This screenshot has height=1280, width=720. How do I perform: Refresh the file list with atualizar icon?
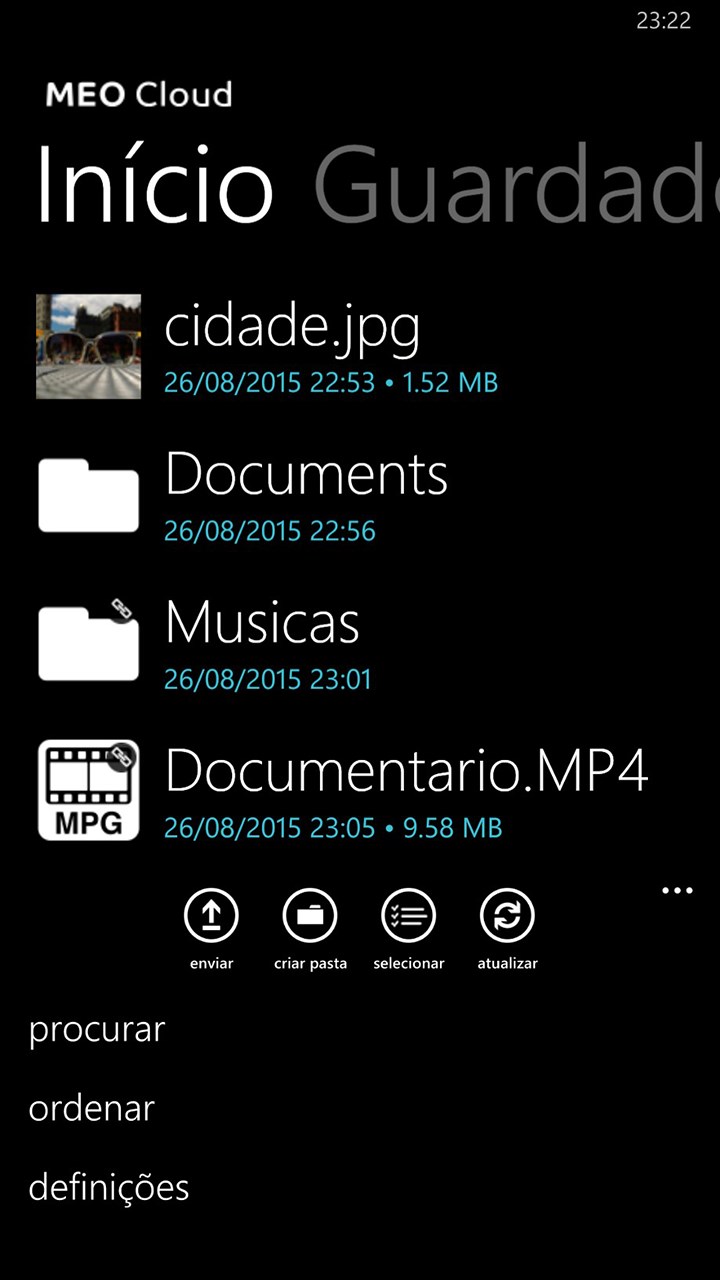pos(507,914)
